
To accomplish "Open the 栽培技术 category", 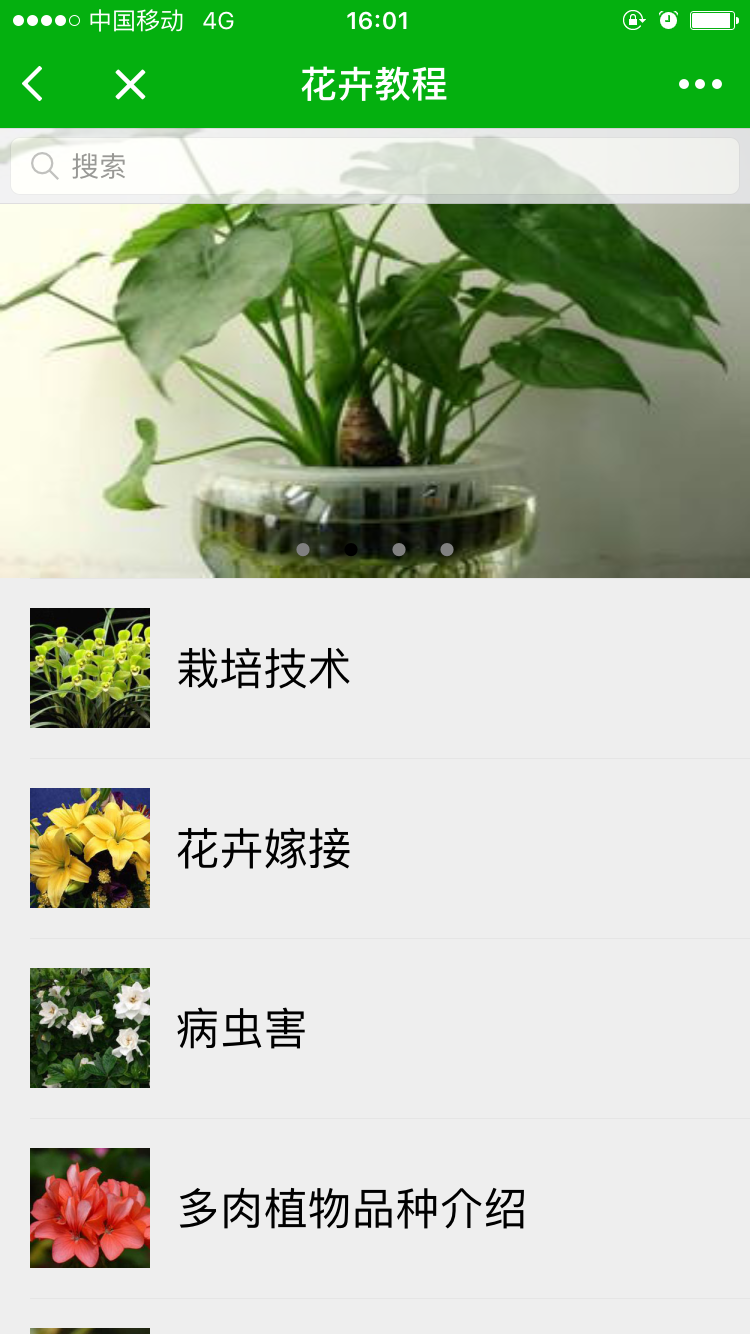I will tap(264, 669).
